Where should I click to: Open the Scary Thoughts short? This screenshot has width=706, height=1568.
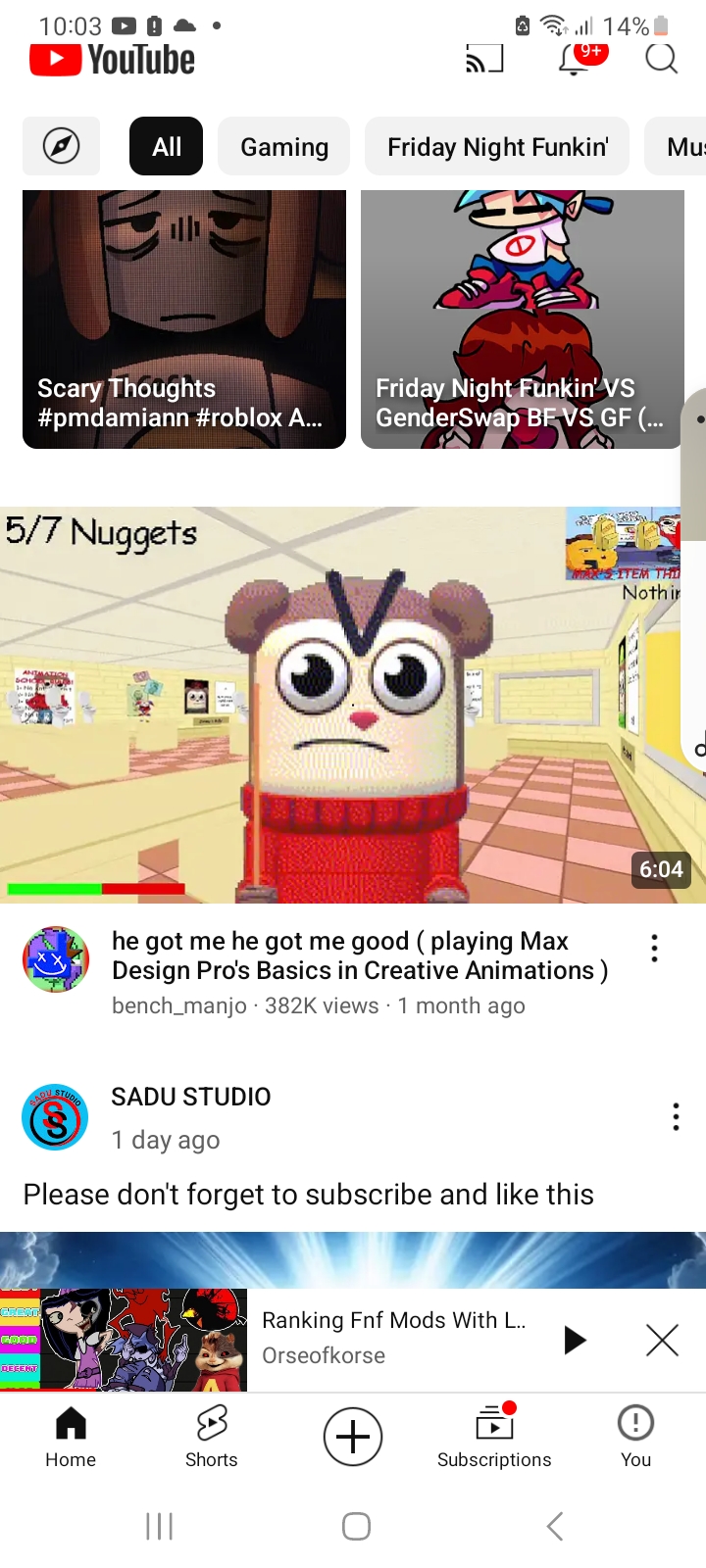click(x=184, y=319)
